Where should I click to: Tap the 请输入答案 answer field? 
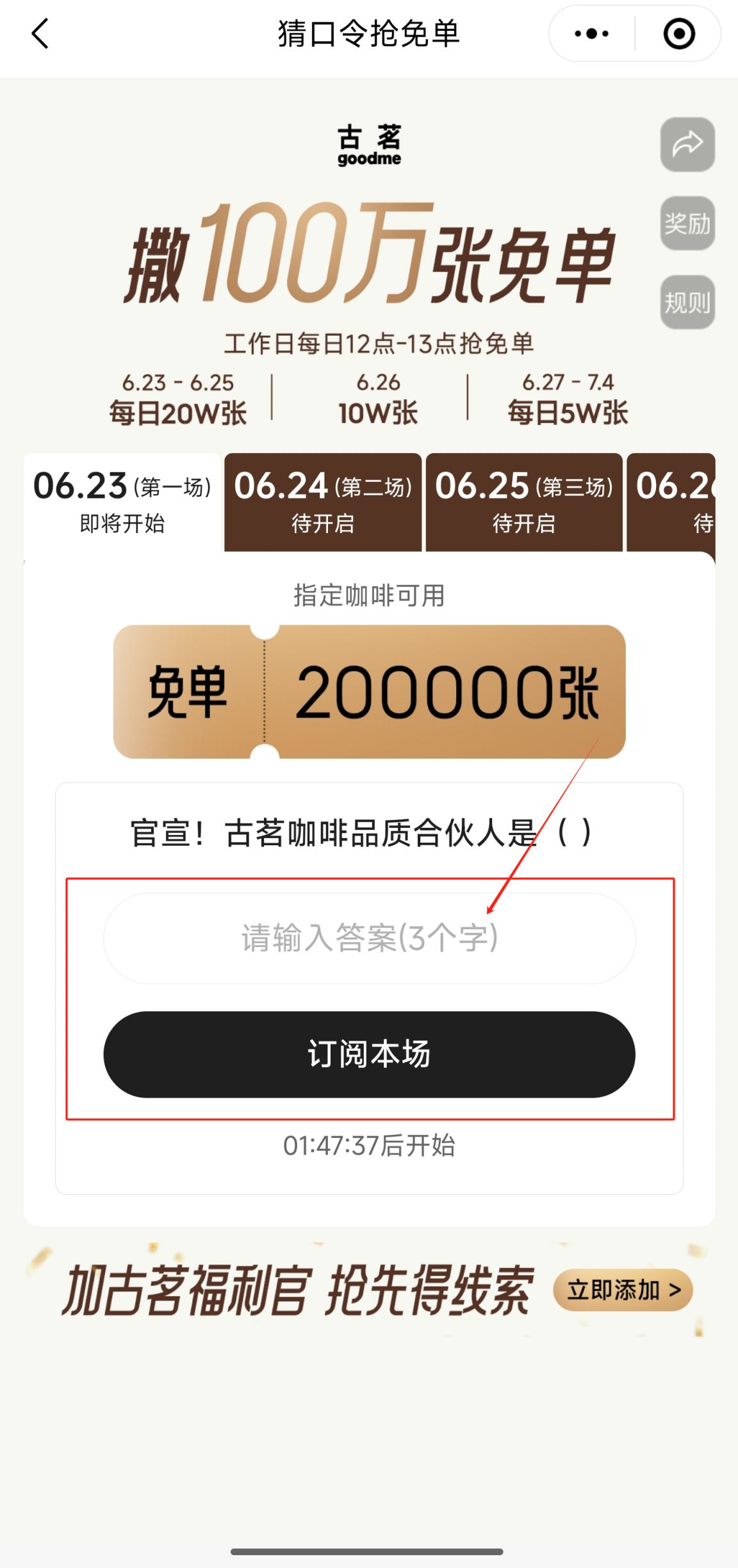pyautogui.click(x=369, y=938)
